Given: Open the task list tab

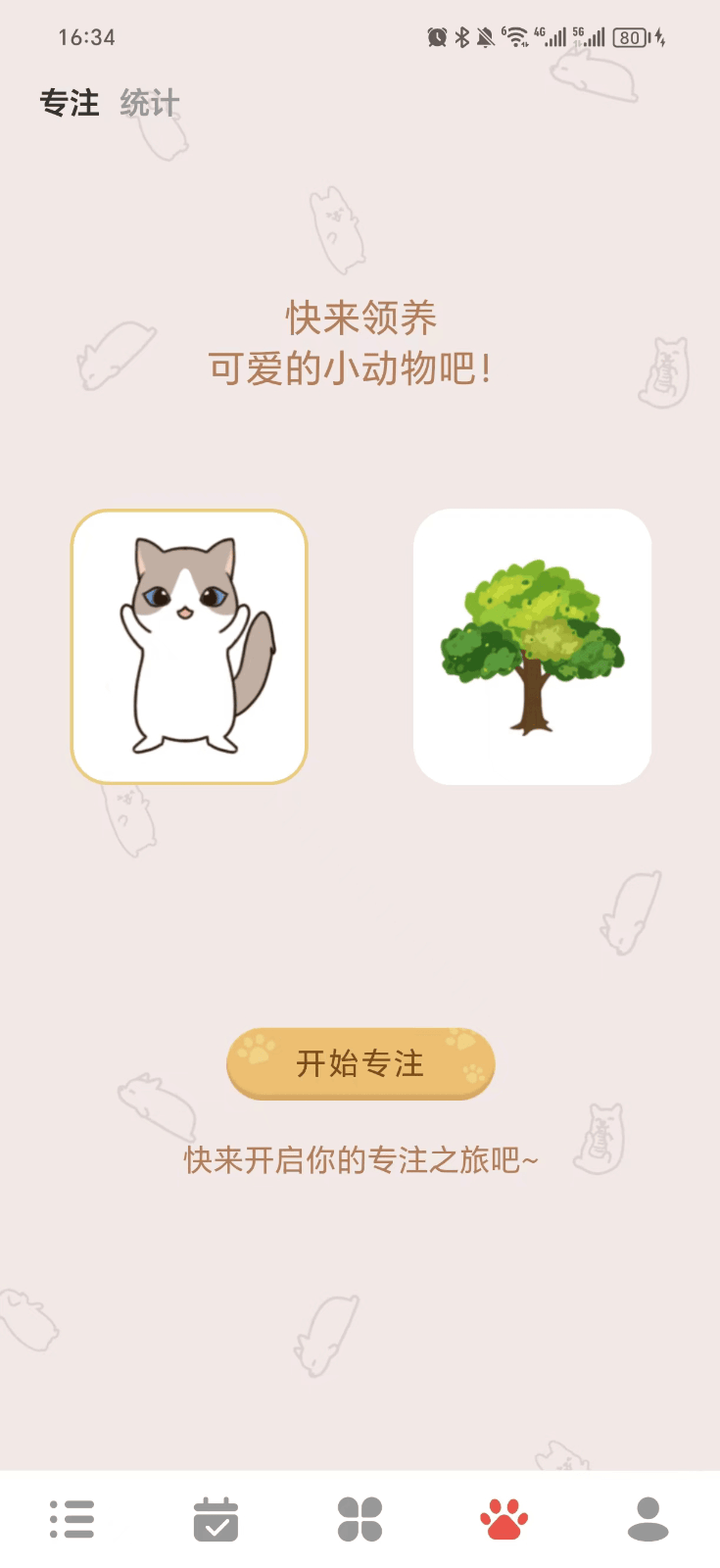Looking at the screenshot, I should [72, 1518].
